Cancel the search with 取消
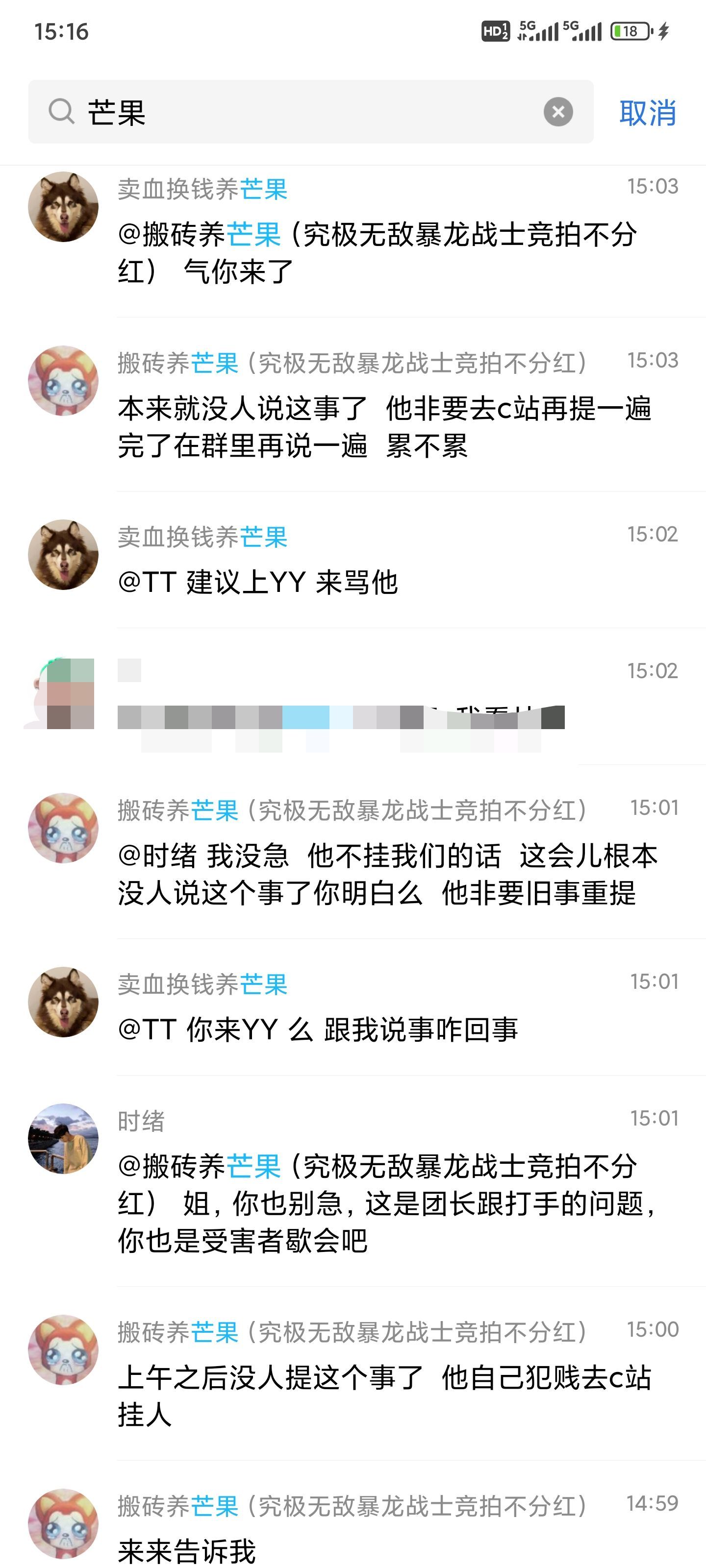This screenshot has height=1568, width=706. (x=648, y=113)
